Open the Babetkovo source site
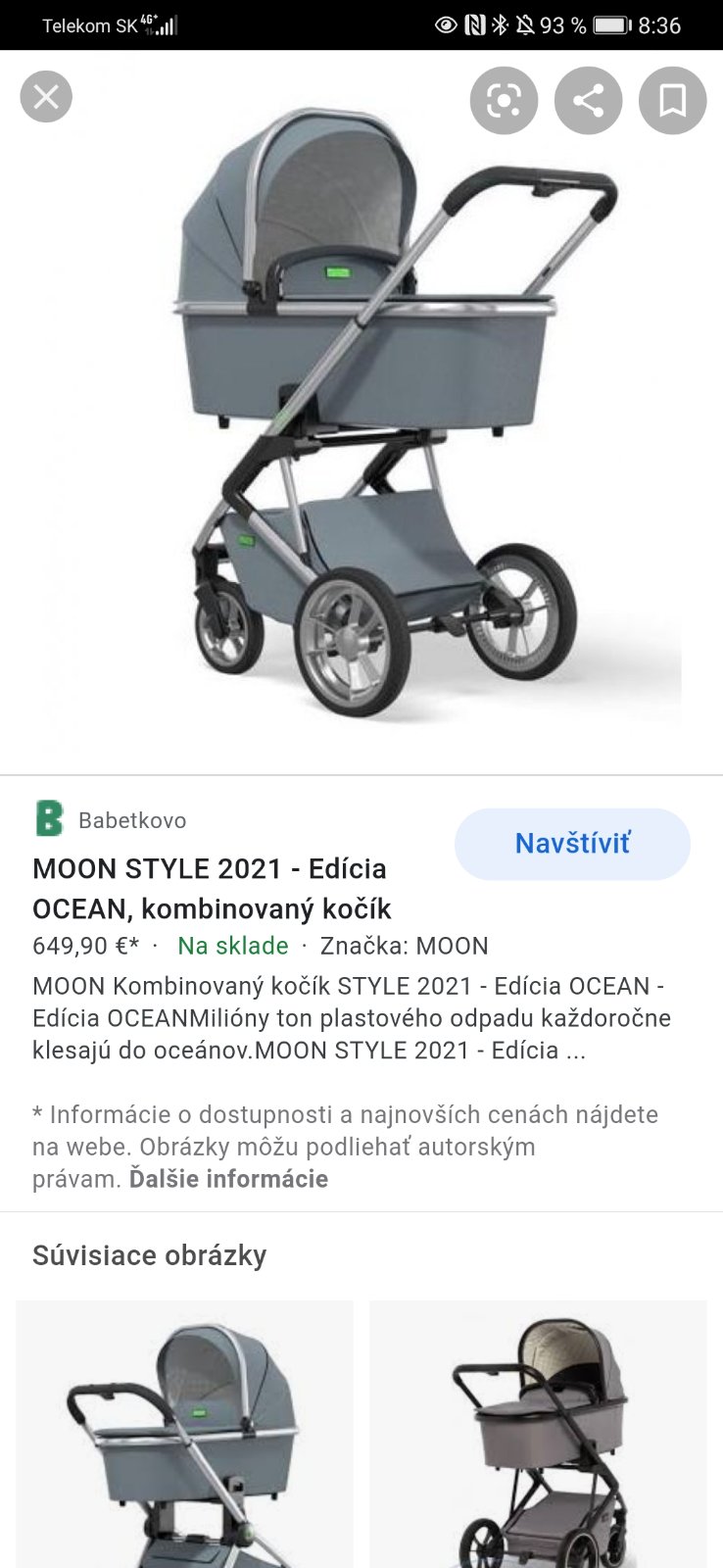723x1568 pixels. coord(131,820)
